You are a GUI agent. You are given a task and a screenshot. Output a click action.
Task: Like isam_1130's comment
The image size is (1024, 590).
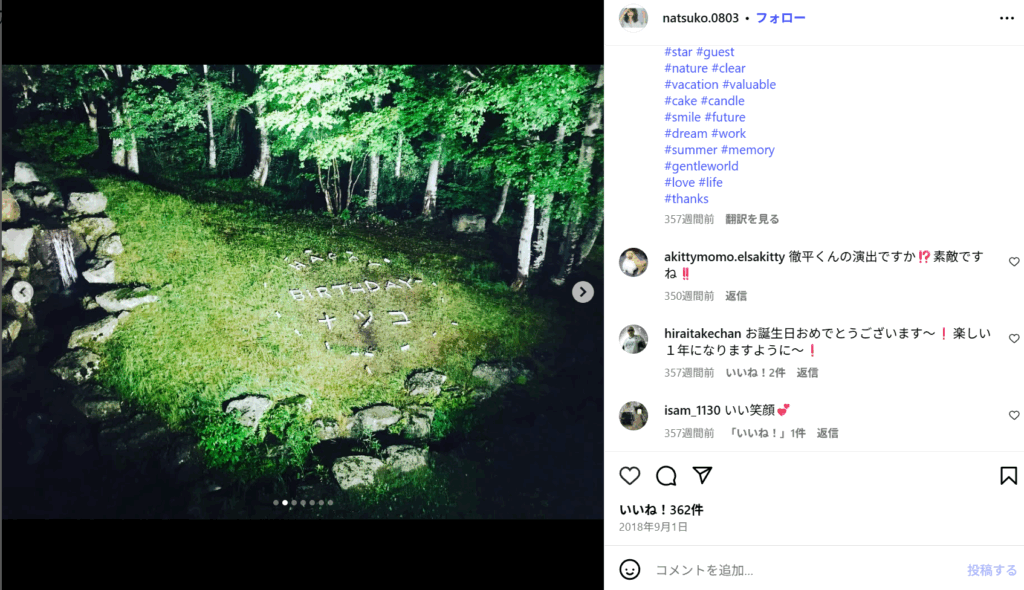(1013, 415)
